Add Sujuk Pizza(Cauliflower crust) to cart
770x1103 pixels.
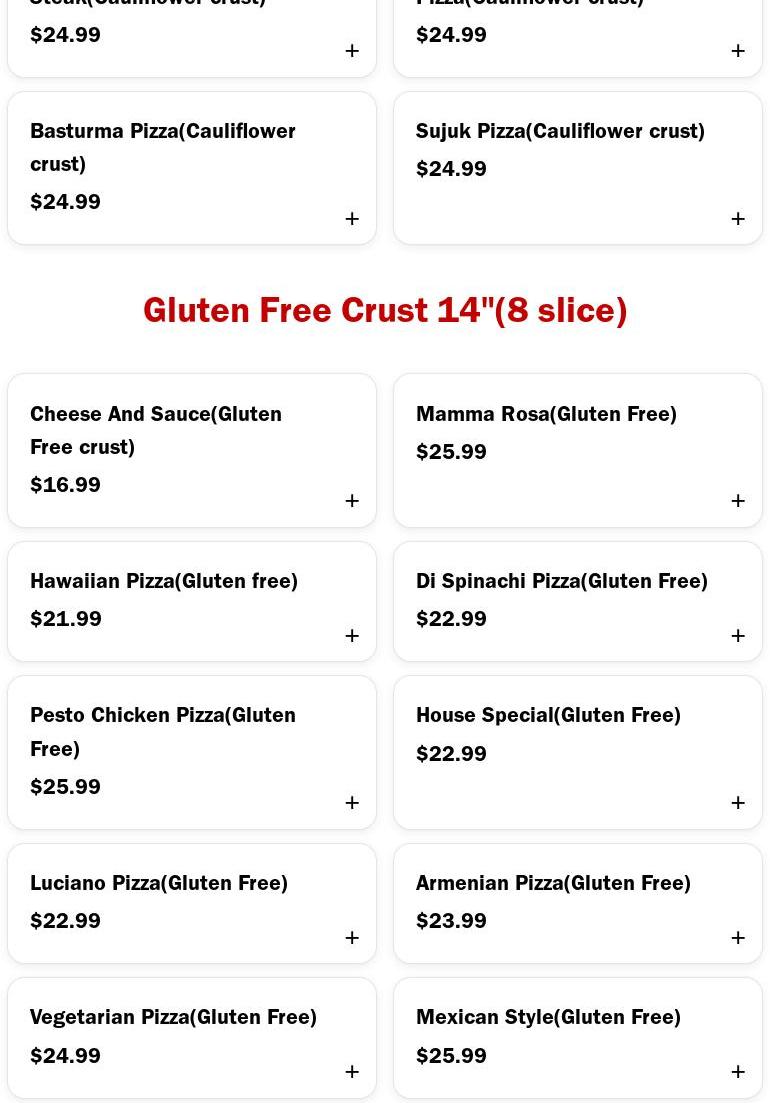[x=738, y=219]
